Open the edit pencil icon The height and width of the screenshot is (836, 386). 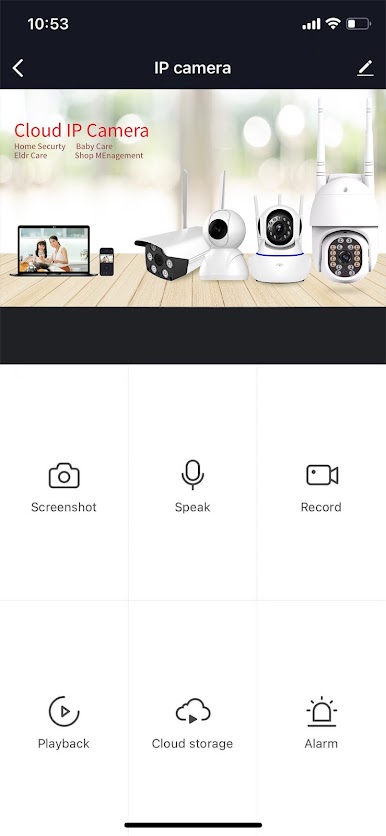(365, 68)
